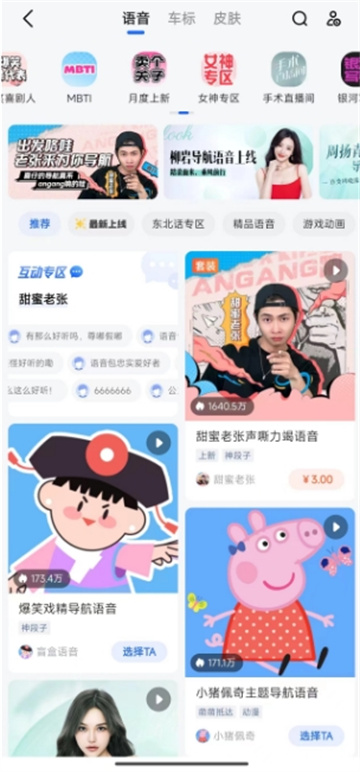Tap 选择TA for 小猪佩奇主题导航语音

(316, 736)
